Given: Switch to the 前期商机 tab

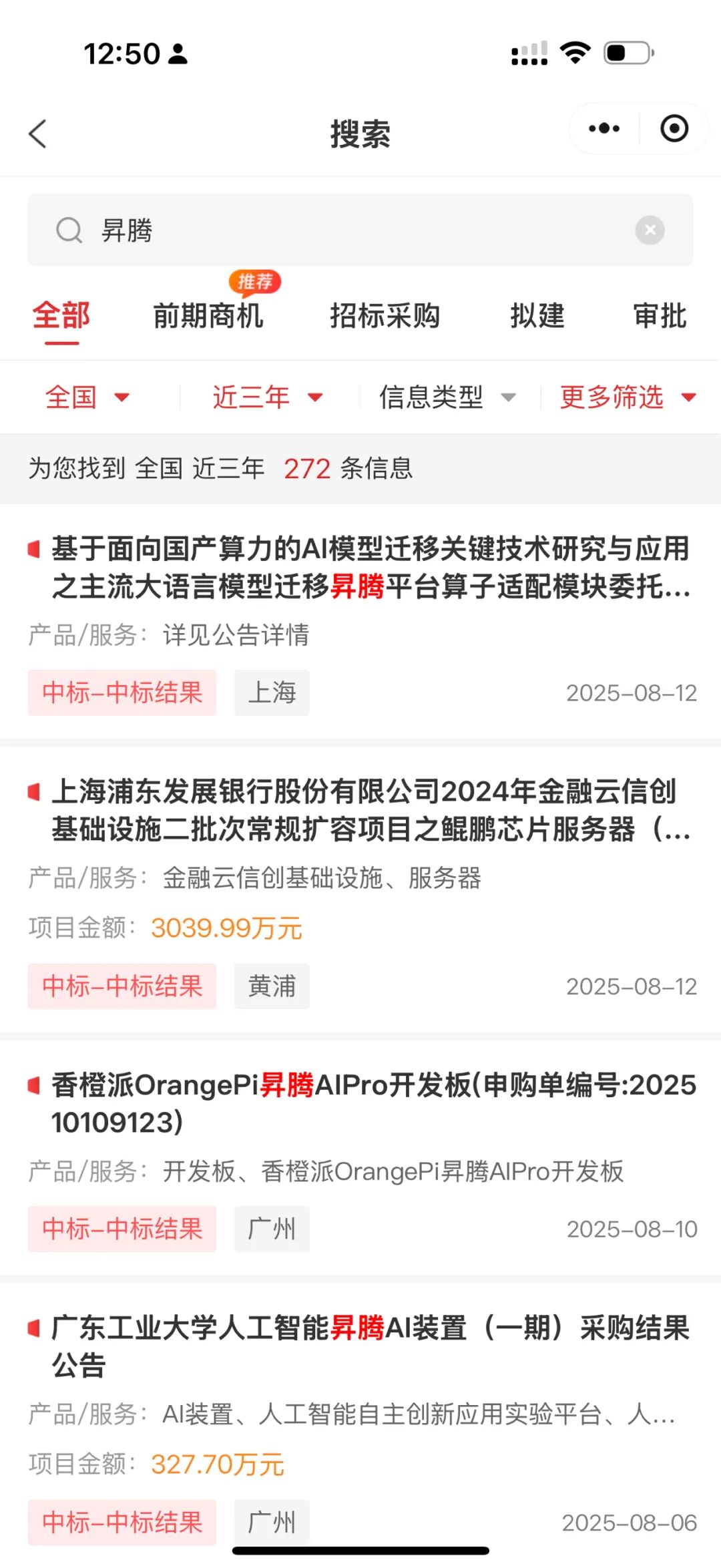Looking at the screenshot, I should coord(208,315).
